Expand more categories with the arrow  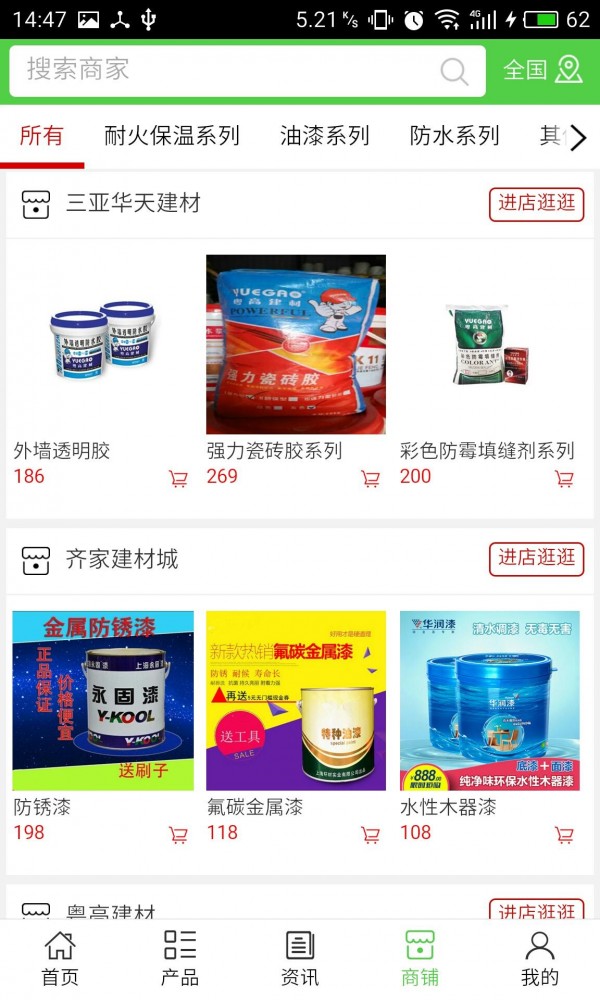[x=578, y=138]
